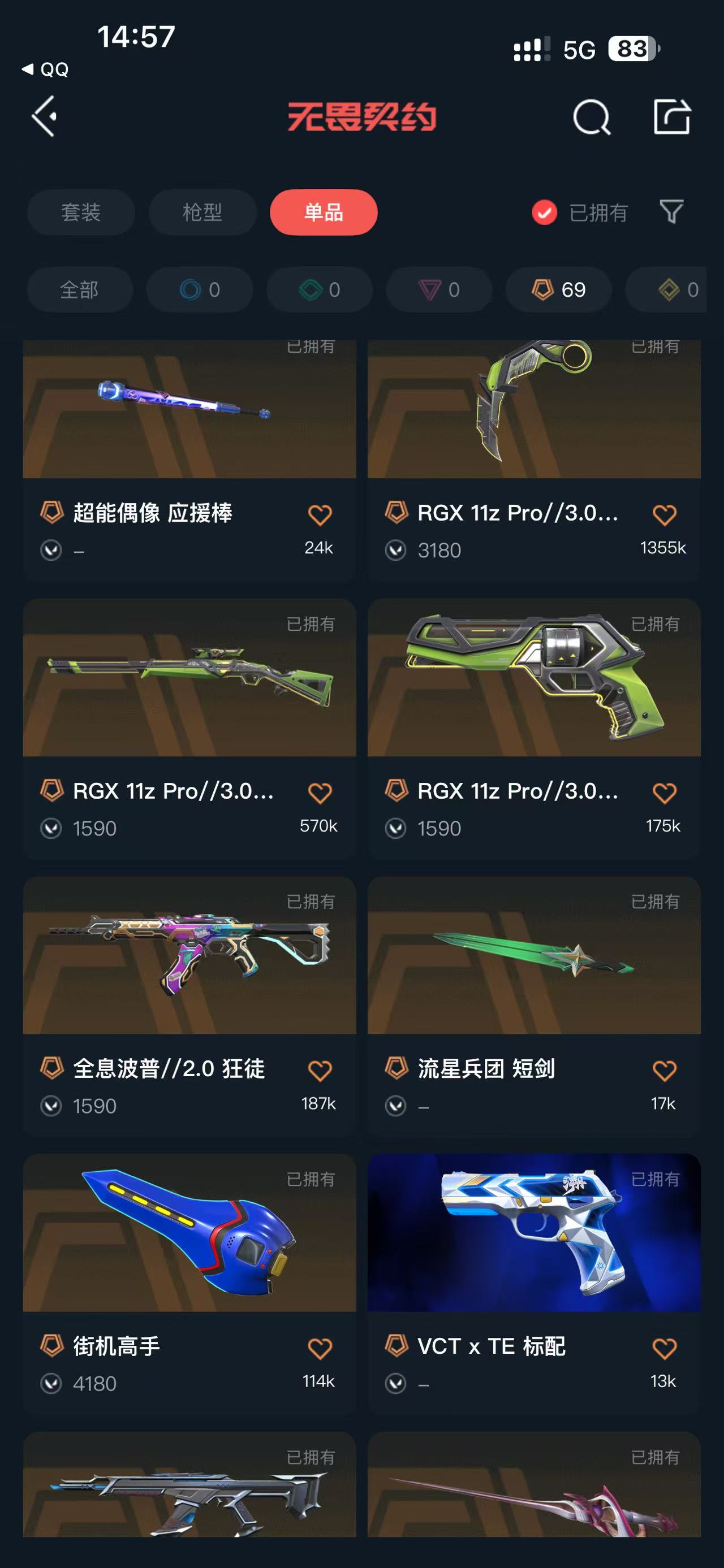Return to QQ via the status bar link
Image resolution: width=724 pixels, height=1568 pixels.
tap(46, 70)
